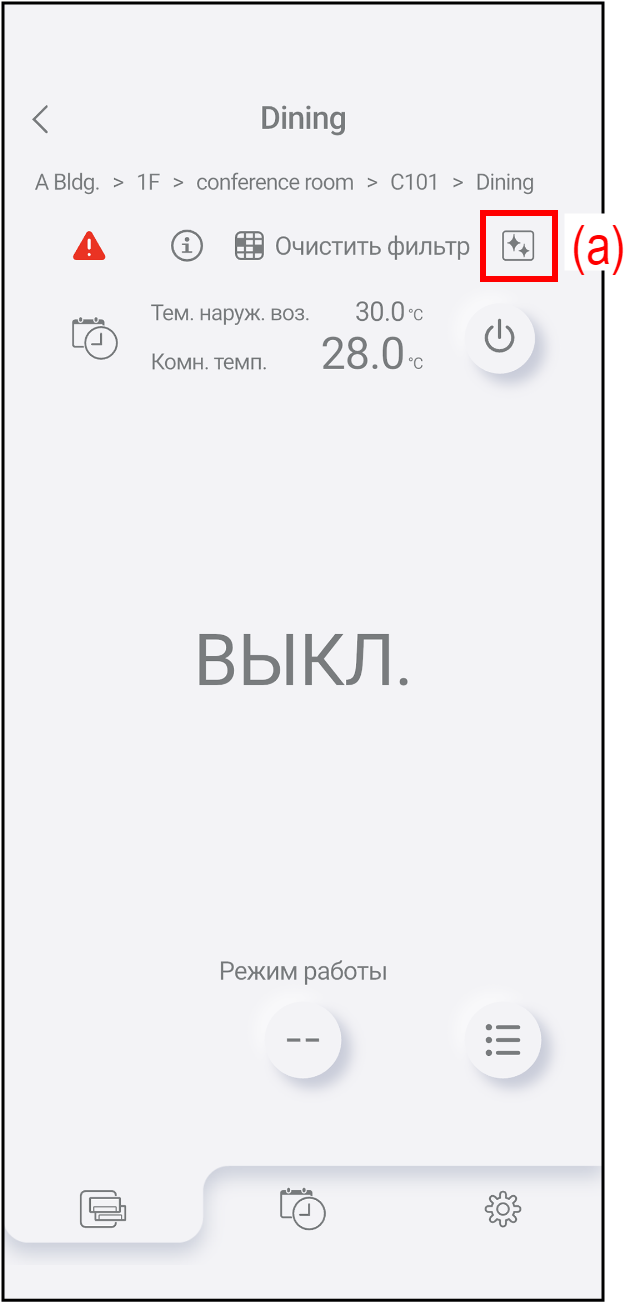Viewport: 637px width, 1305px height.
Task: Open the list menu button
Action: point(503,1040)
